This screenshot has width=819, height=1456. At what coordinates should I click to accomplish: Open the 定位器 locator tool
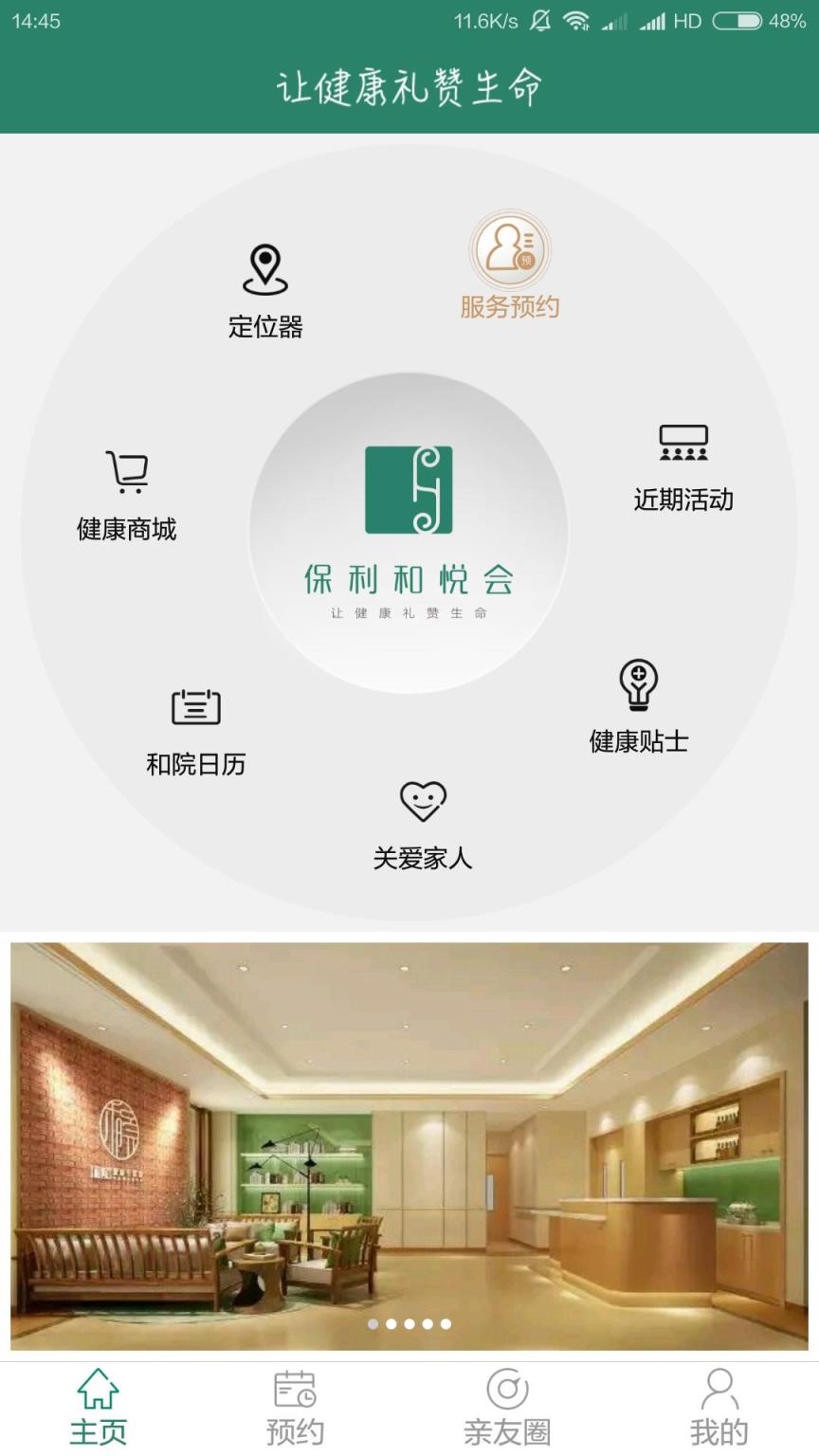(265, 270)
